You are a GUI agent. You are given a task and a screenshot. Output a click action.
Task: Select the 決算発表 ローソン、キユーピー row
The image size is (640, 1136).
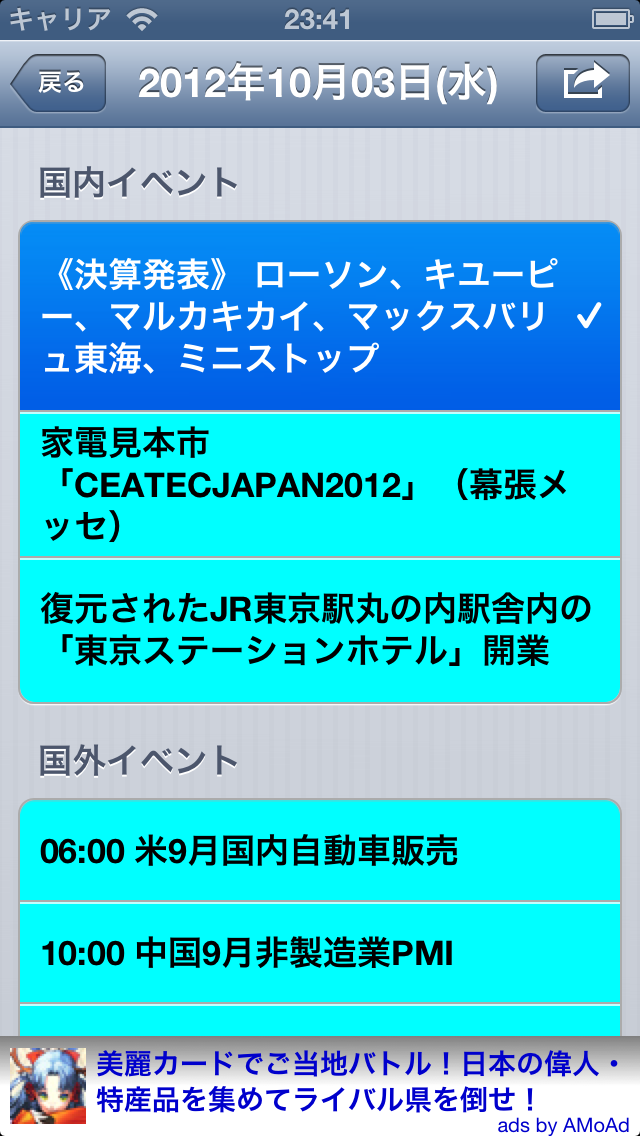point(320,317)
